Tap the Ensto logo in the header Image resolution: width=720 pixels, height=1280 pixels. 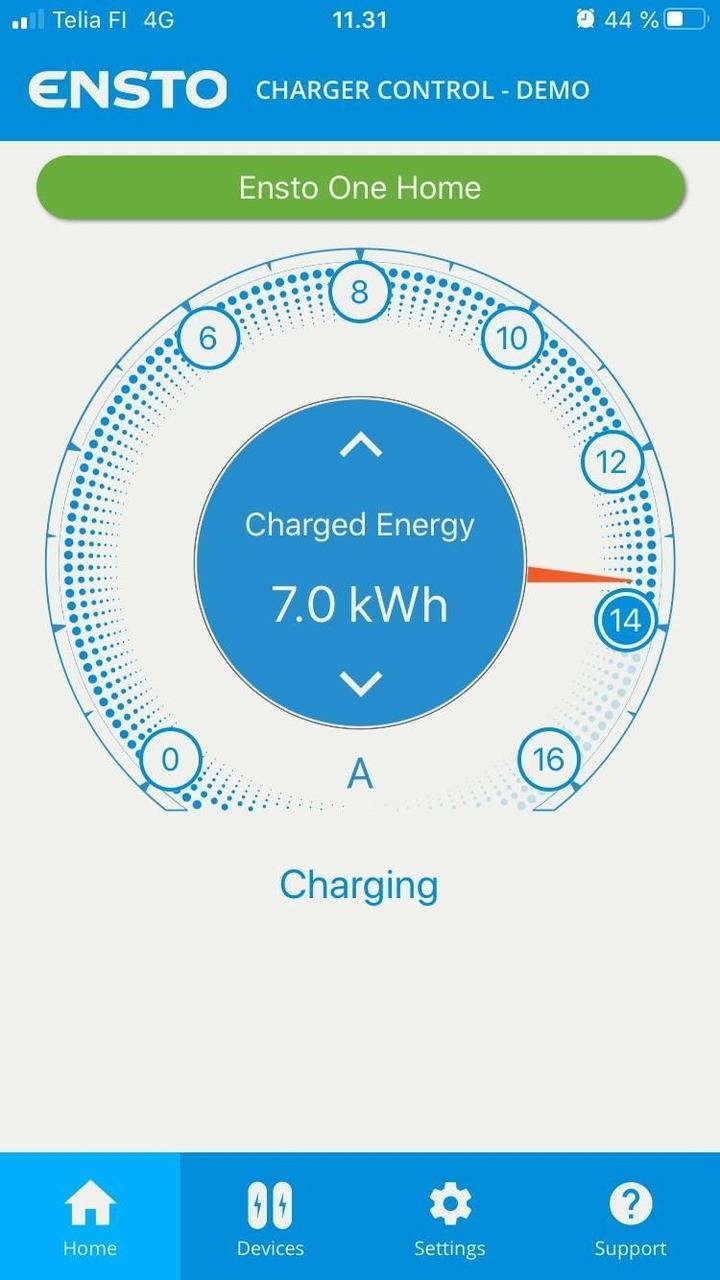pos(130,89)
